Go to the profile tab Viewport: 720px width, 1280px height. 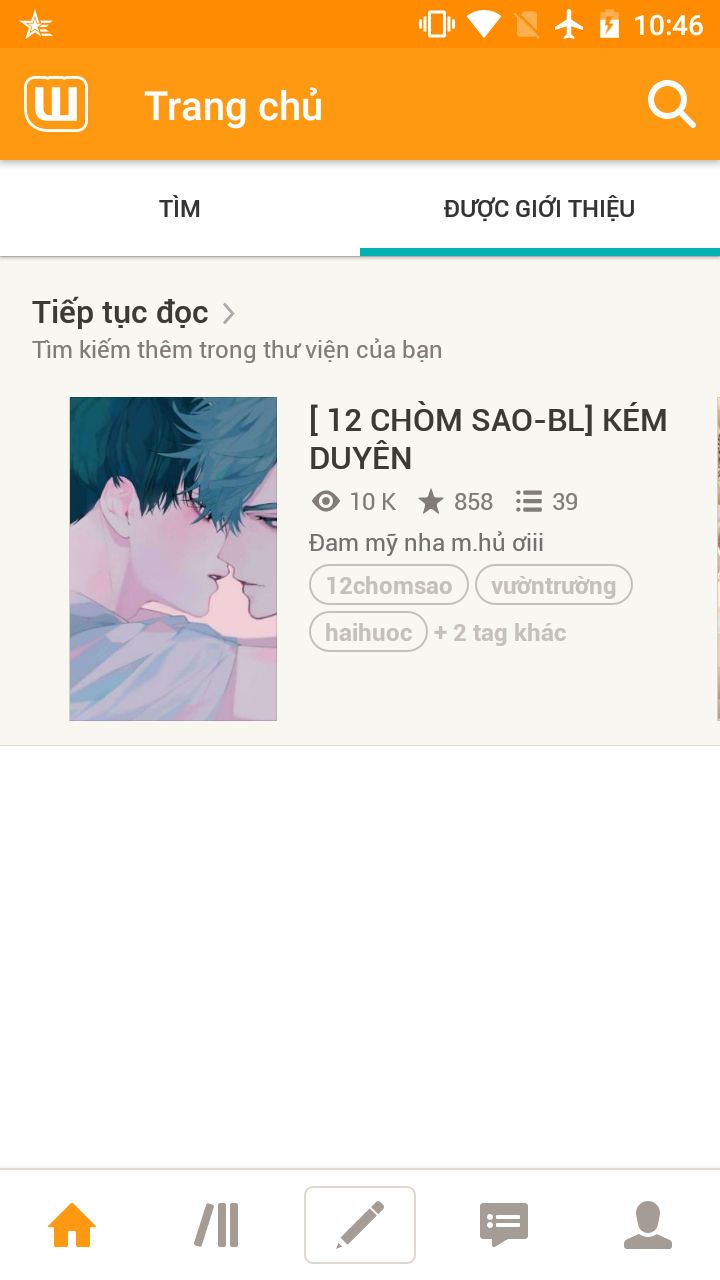point(648,1225)
